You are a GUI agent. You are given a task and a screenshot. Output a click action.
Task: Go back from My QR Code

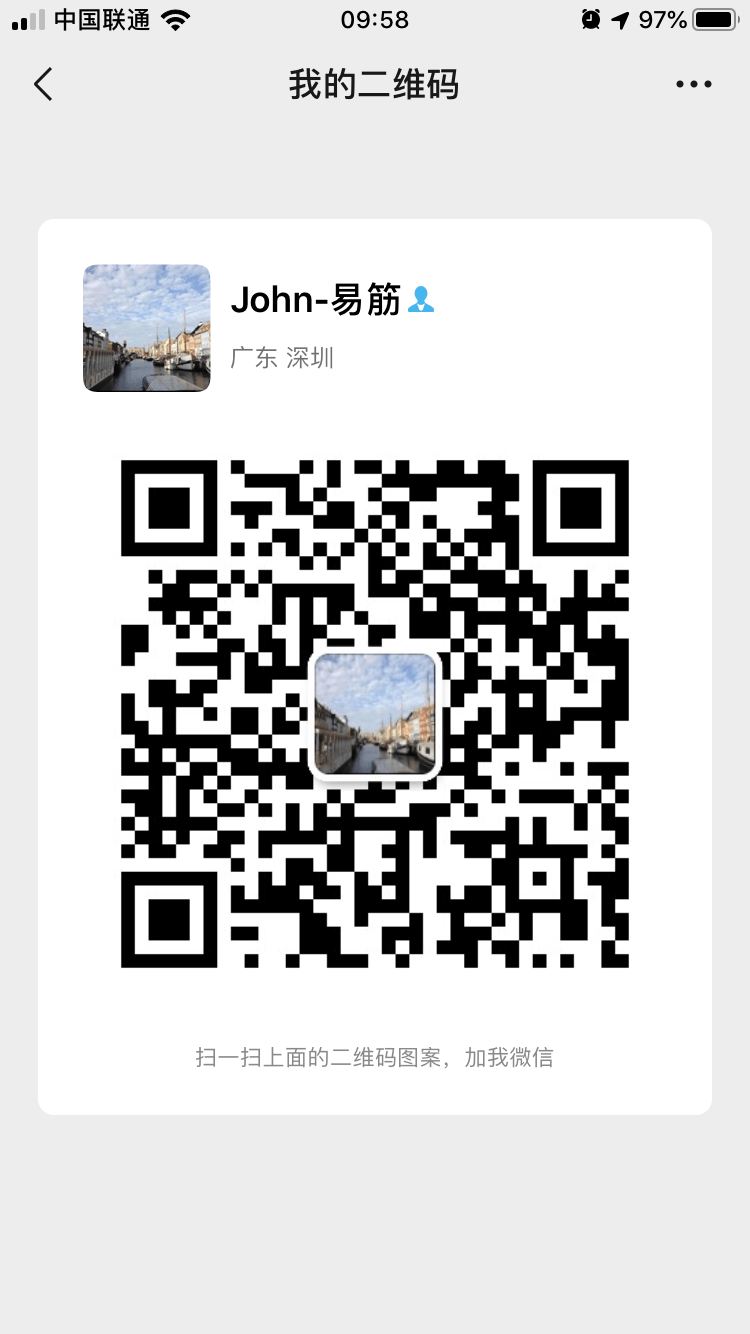pos(43,85)
